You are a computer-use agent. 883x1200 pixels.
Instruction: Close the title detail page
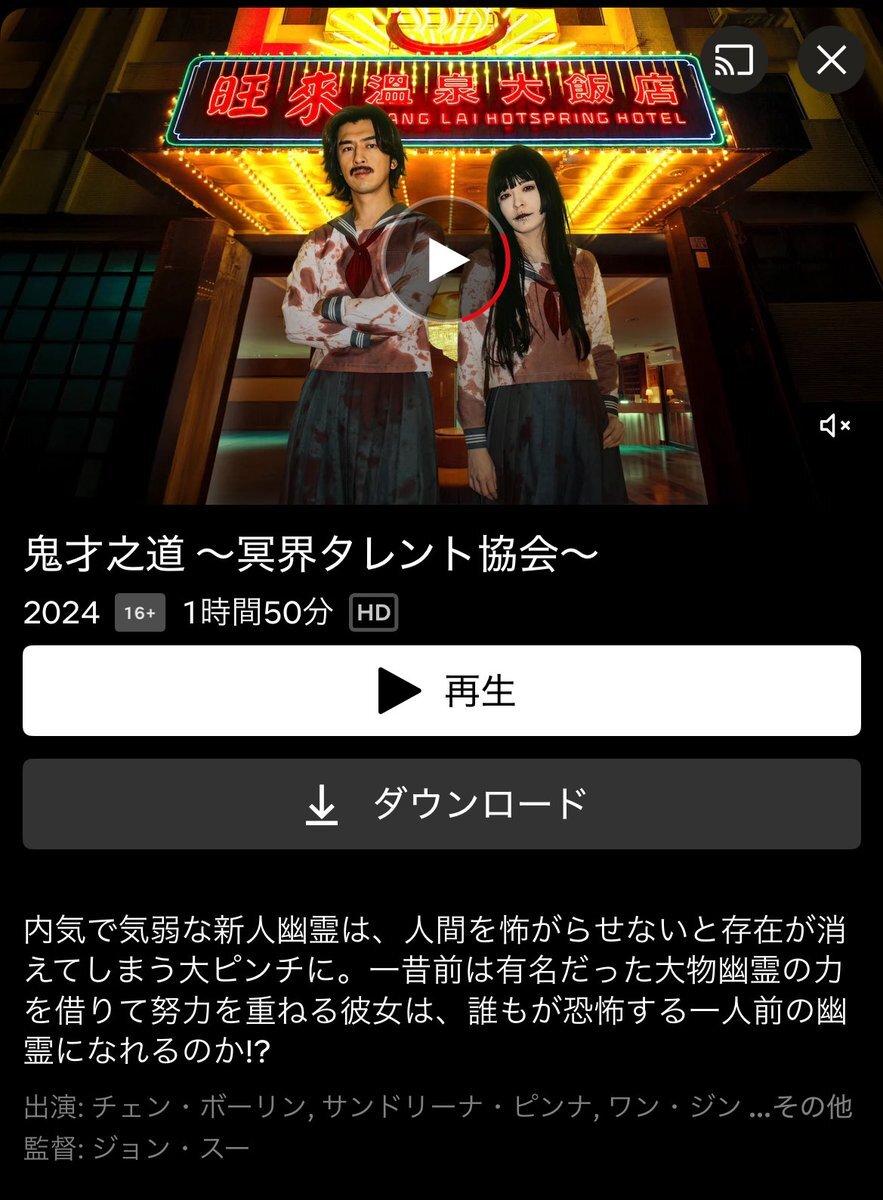tap(831, 60)
